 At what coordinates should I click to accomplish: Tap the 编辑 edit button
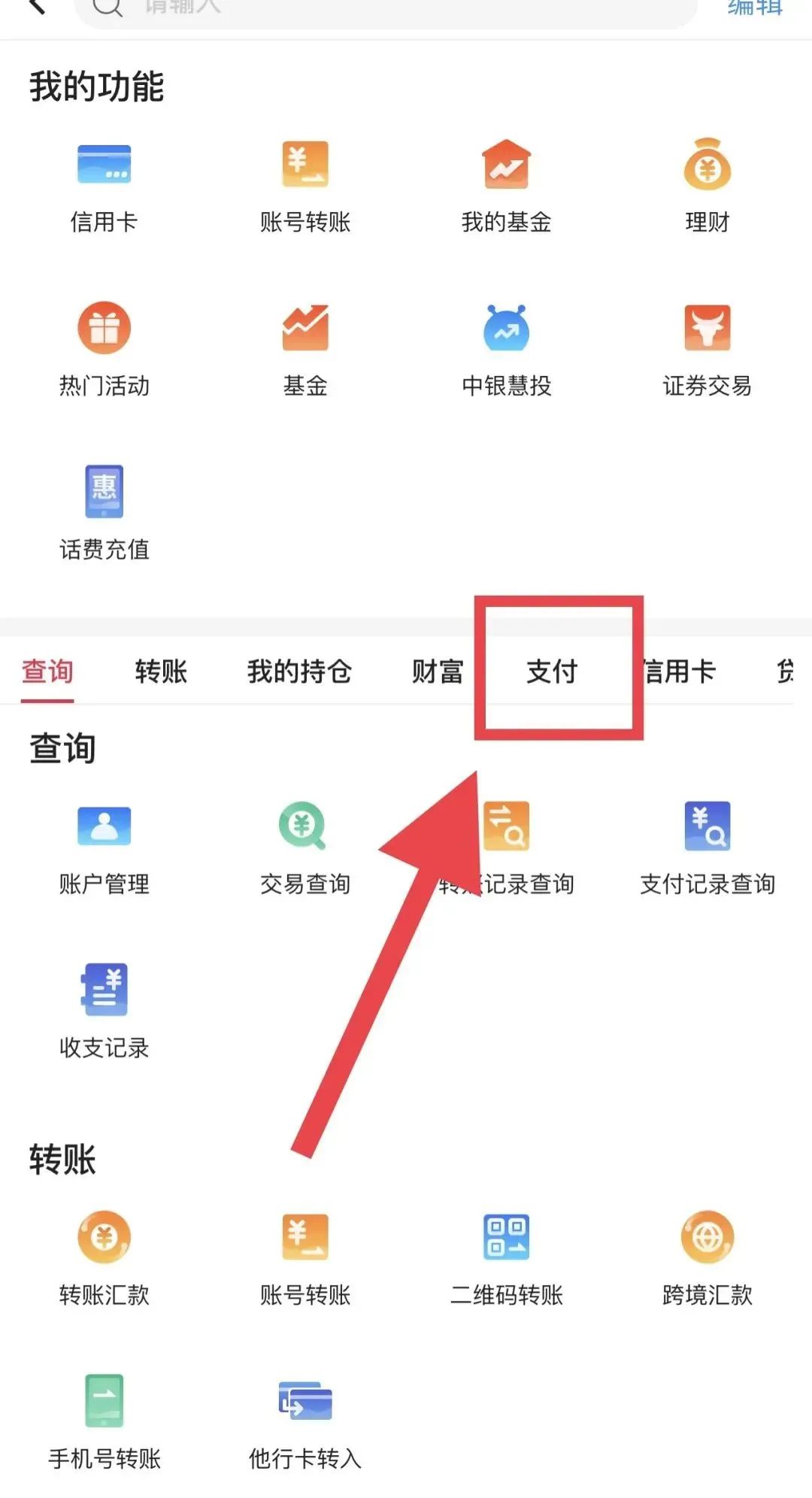pos(755,8)
